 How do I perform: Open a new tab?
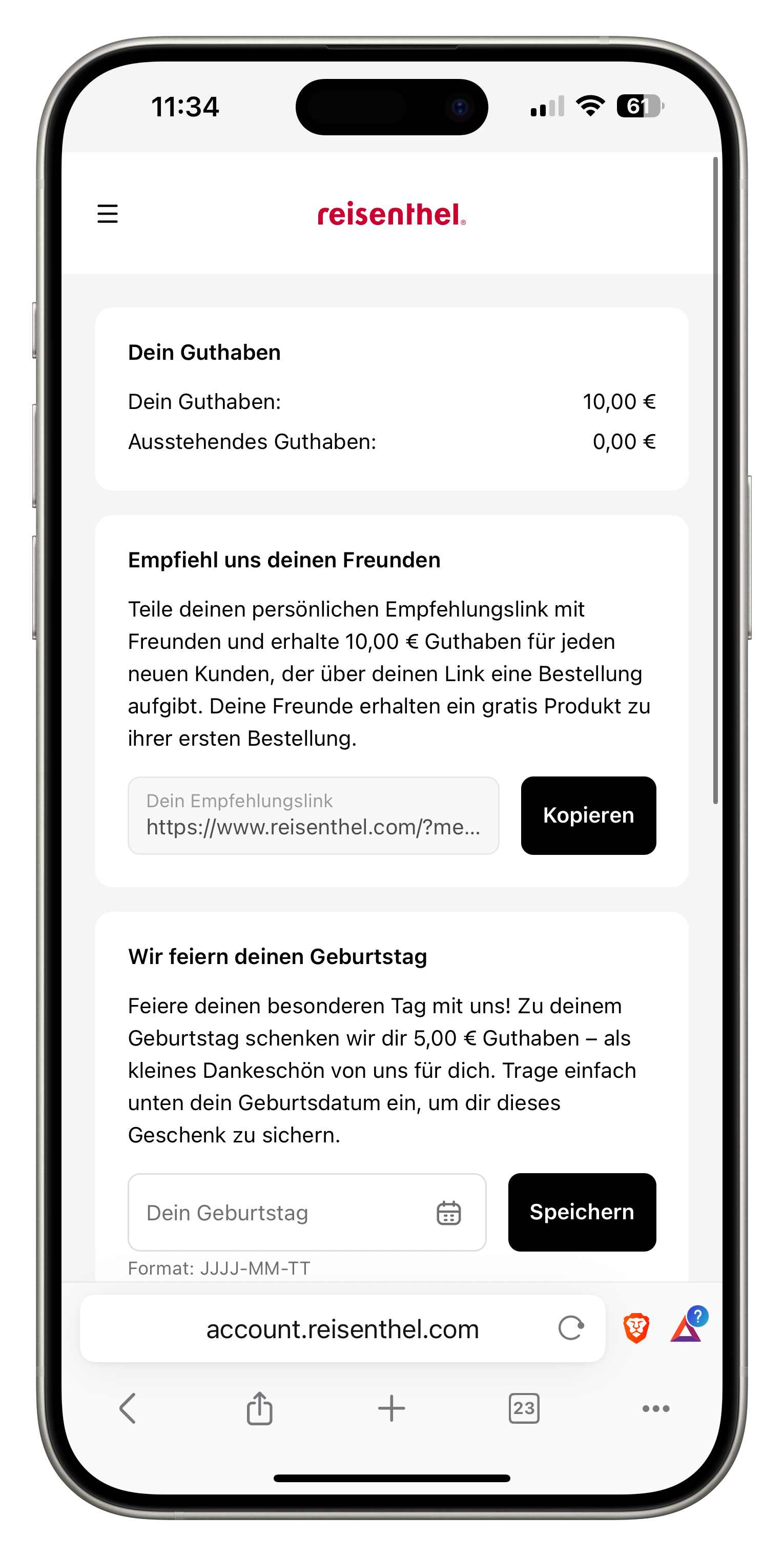tap(391, 1408)
